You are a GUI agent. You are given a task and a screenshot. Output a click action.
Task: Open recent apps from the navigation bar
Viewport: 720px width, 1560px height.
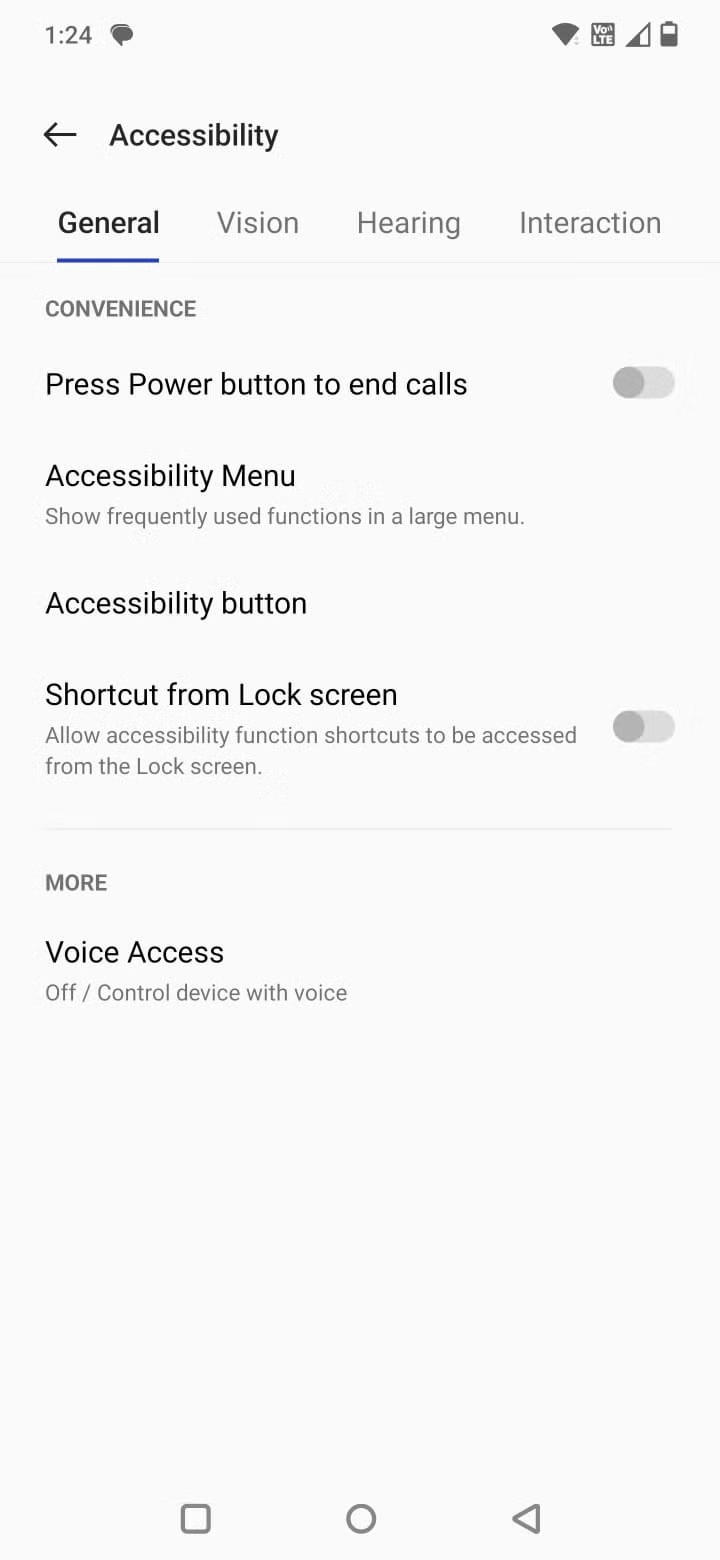(x=195, y=1519)
